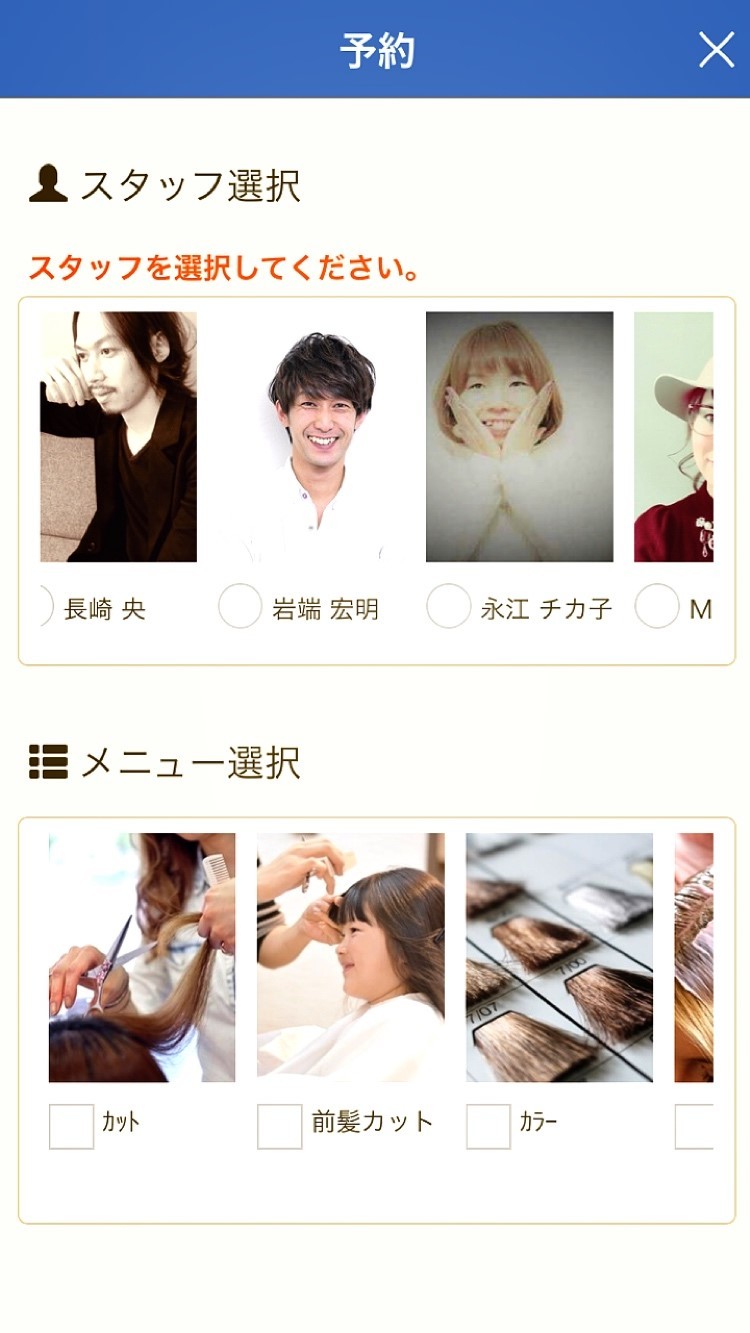Tap the 前髪カット menu photo
750x1333 pixels.
(x=350, y=957)
